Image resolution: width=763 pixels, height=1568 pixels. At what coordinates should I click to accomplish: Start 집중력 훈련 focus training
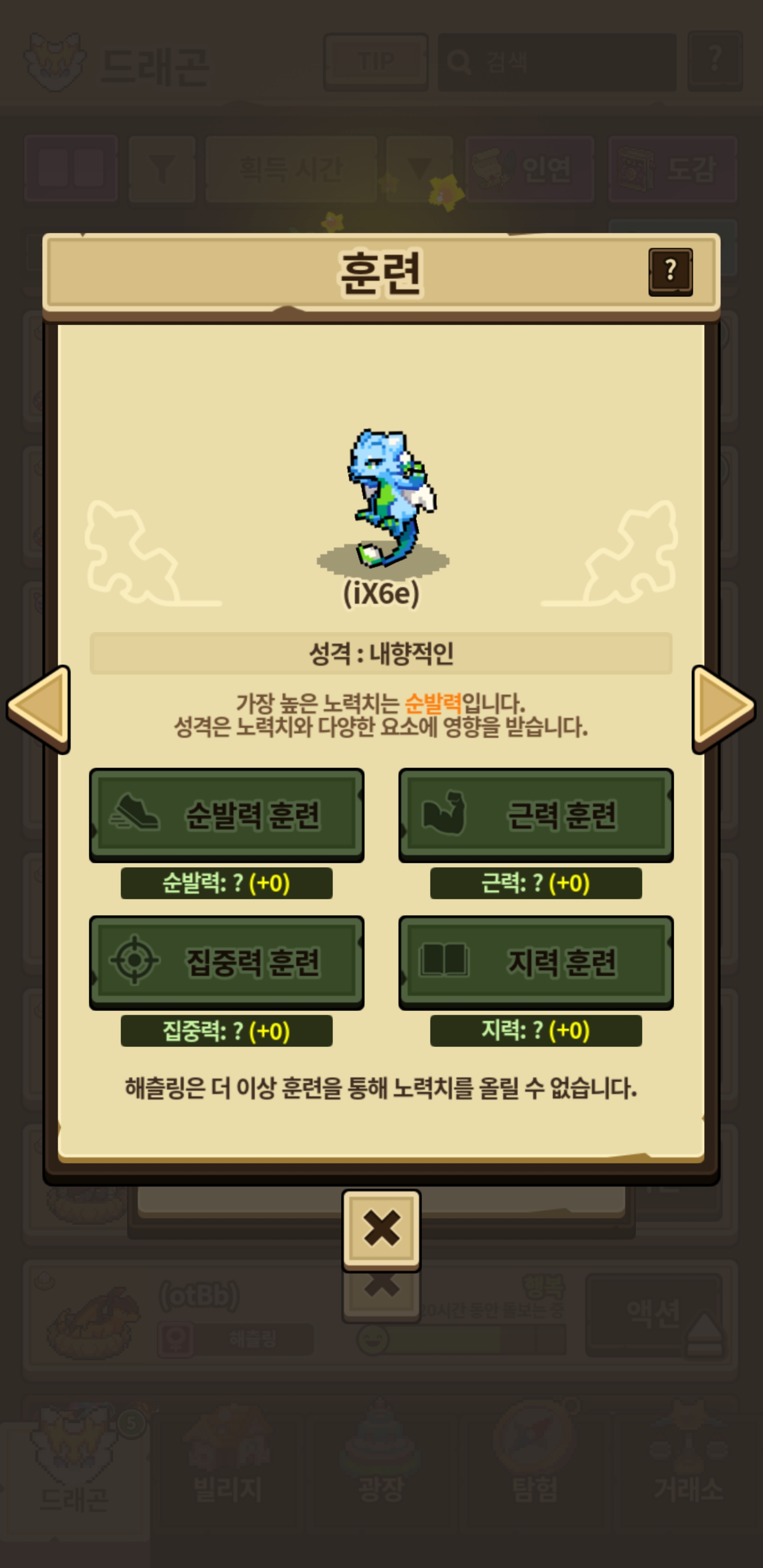tap(227, 963)
